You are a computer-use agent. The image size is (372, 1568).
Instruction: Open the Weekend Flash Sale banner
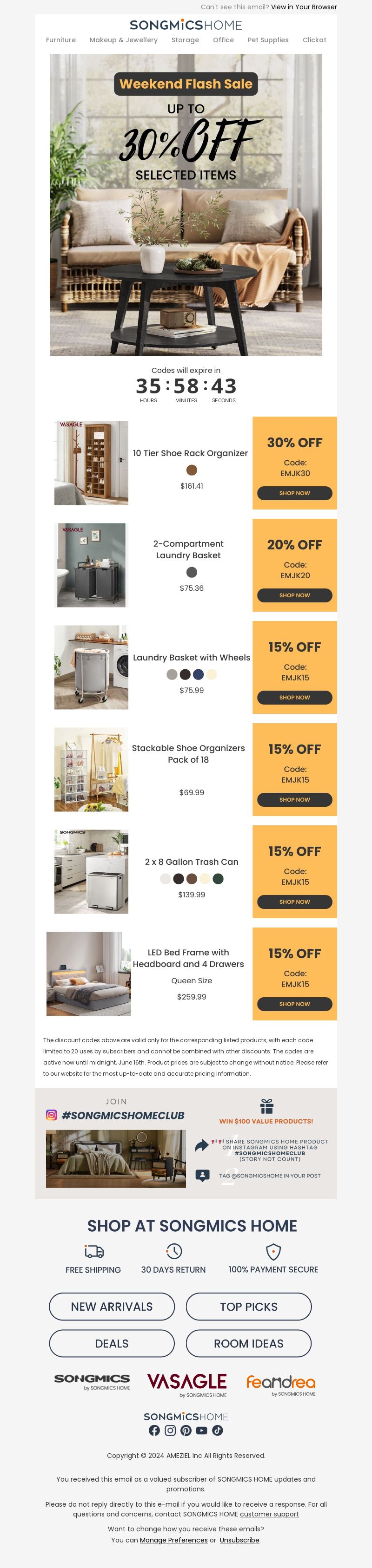coord(186,204)
